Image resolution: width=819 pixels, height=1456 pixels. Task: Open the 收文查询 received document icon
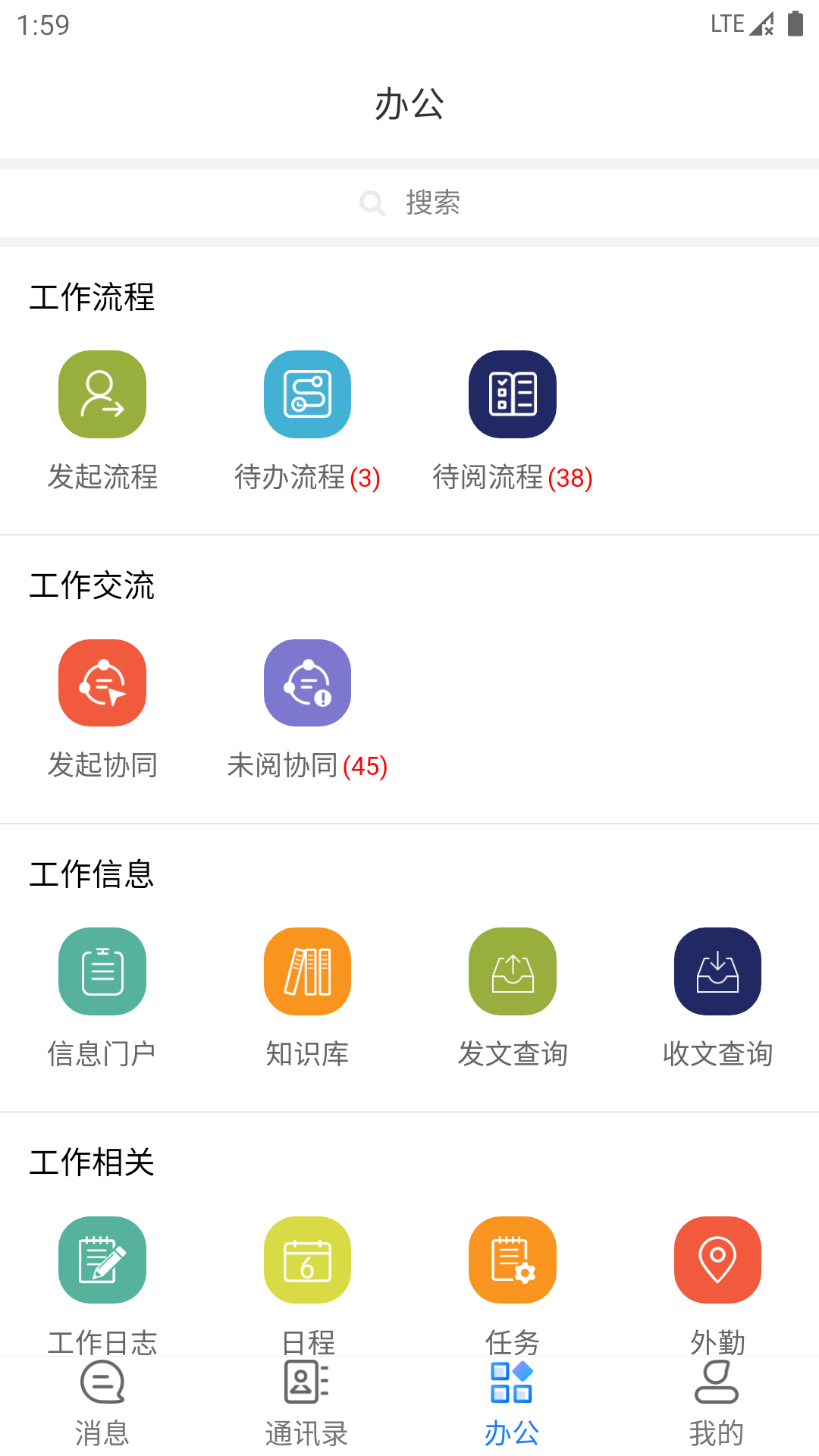[x=717, y=971]
